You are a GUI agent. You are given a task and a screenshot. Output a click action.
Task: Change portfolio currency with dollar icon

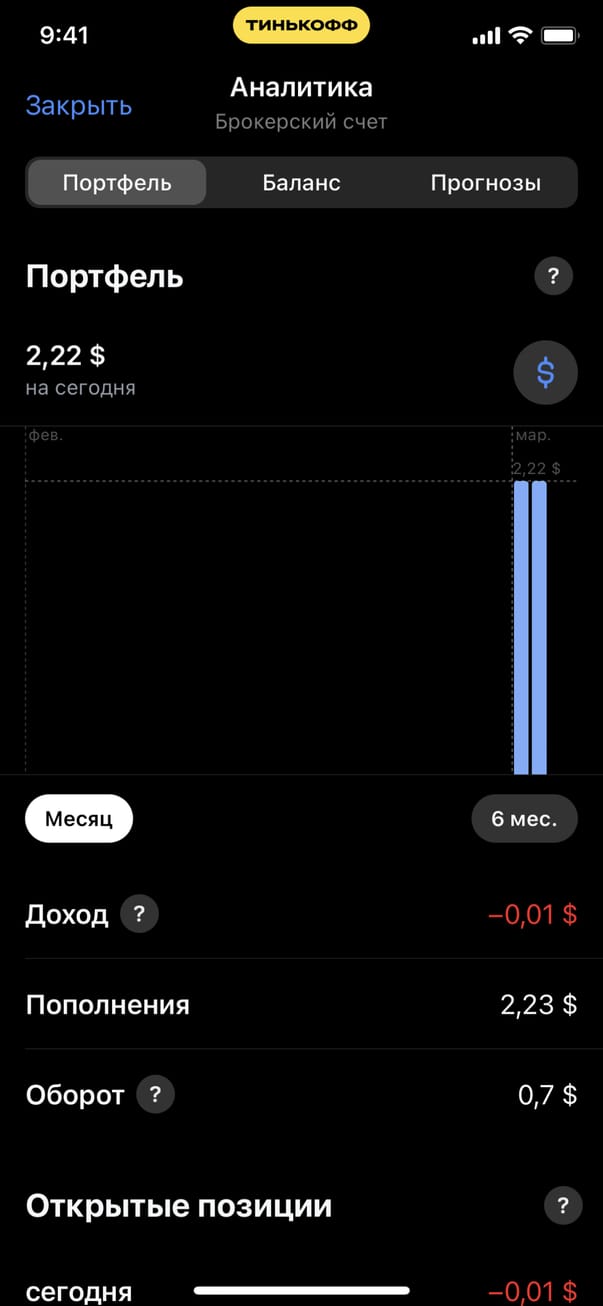coord(545,372)
